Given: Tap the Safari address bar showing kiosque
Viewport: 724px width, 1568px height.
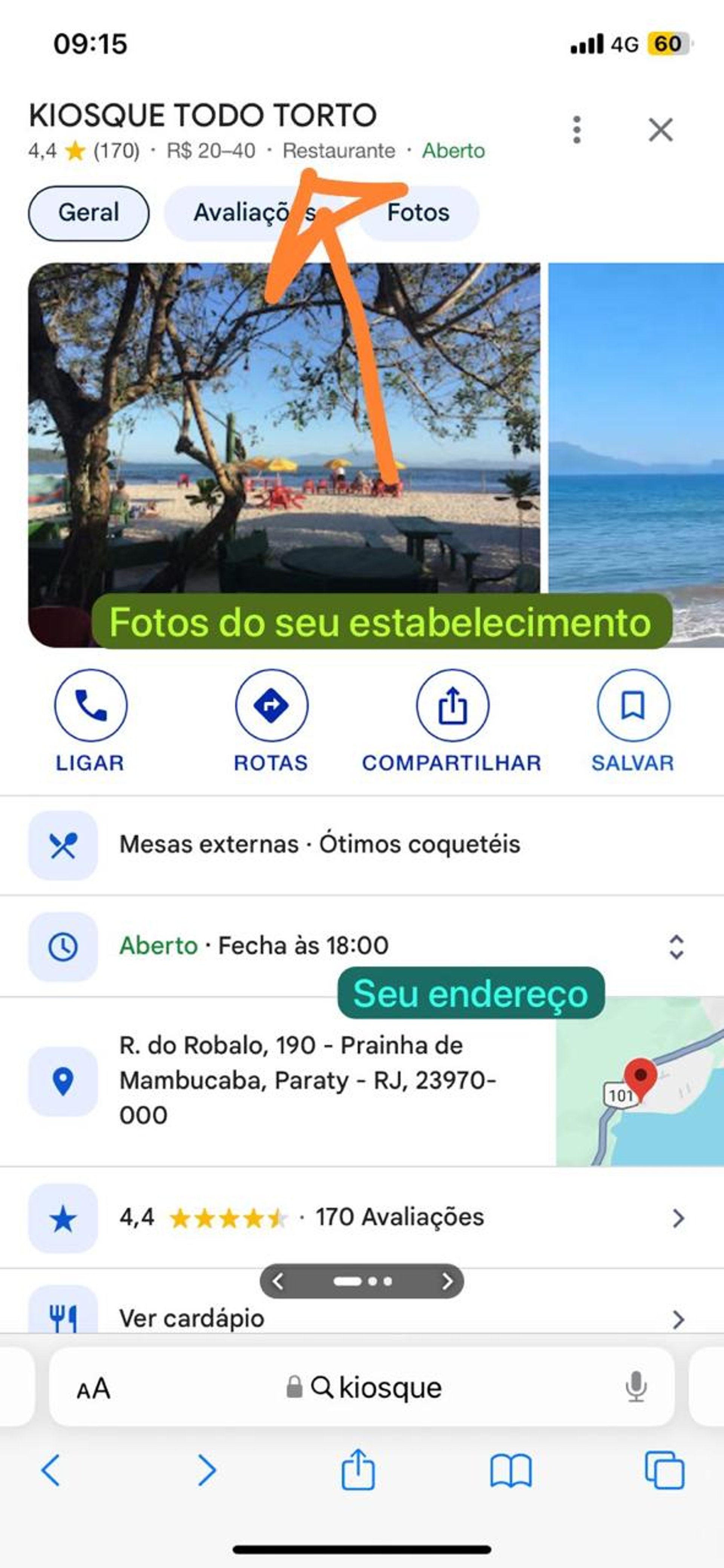Looking at the screenshot, I should [377, 1388].
